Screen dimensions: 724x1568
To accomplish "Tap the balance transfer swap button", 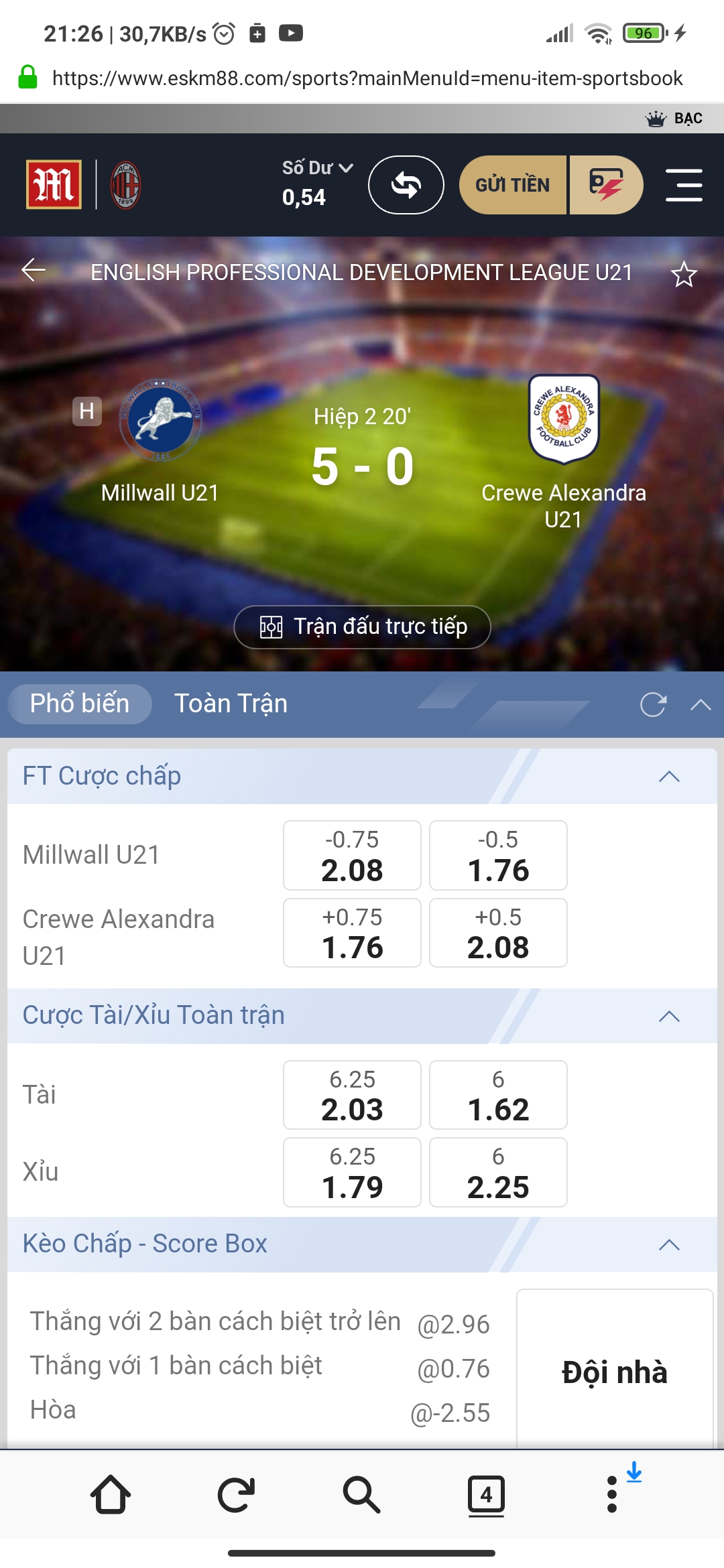I will [x=406, y=185].
